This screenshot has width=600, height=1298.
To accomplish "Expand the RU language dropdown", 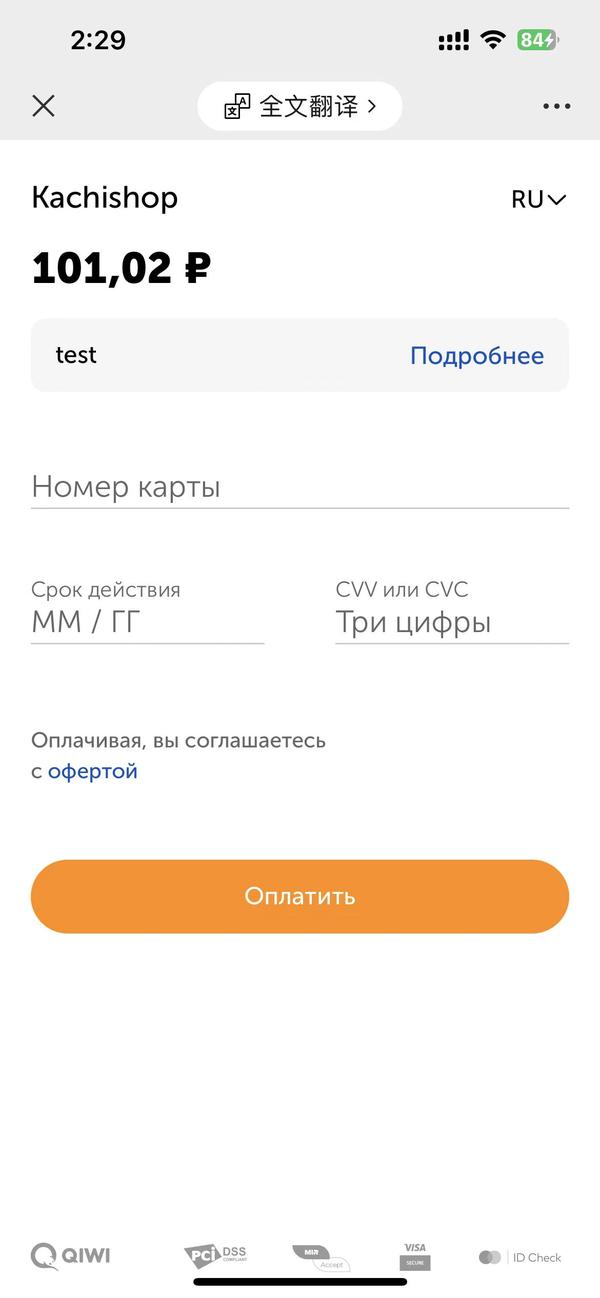I will click(538, 199).
